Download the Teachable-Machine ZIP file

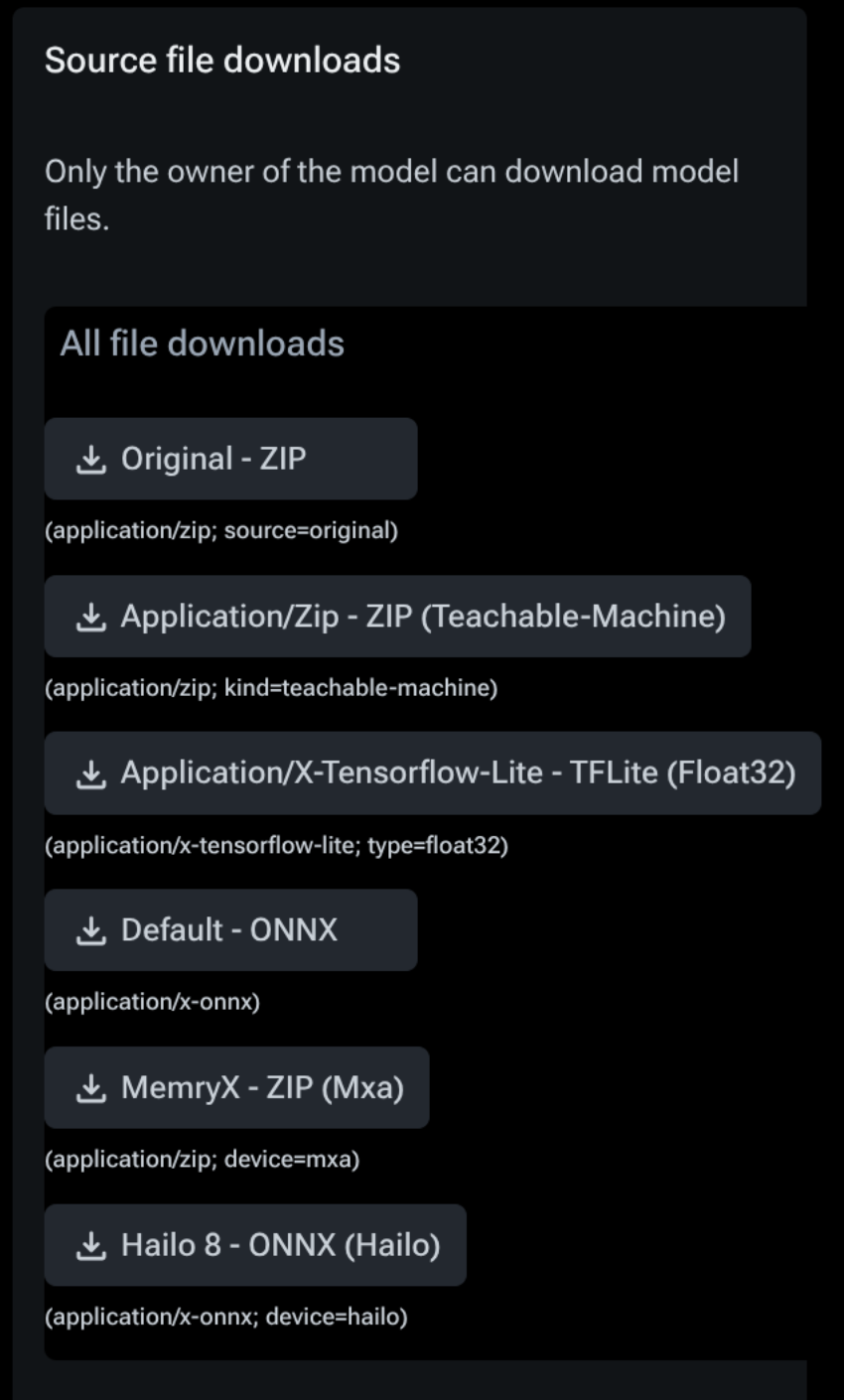click(397, 617)
